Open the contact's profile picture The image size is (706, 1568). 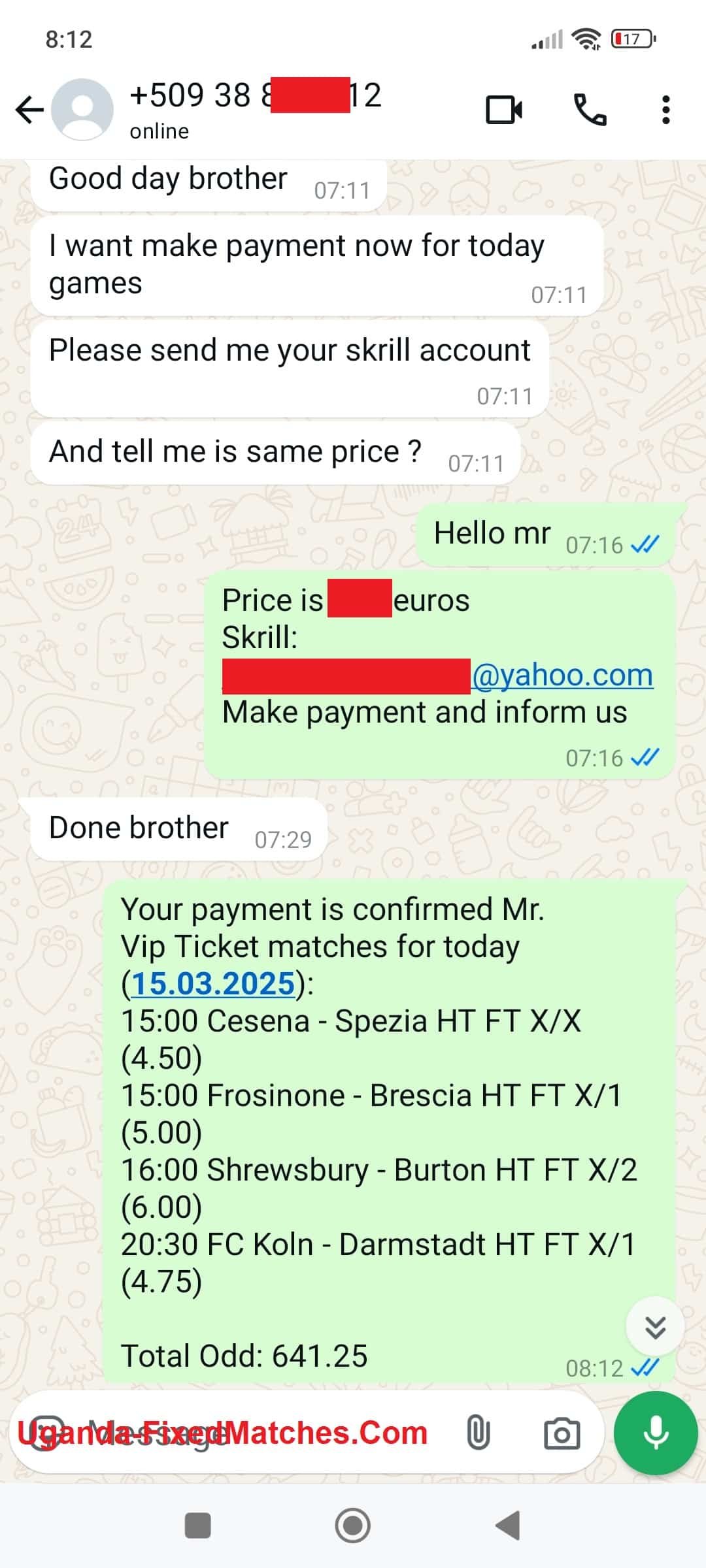pos(82,110)
